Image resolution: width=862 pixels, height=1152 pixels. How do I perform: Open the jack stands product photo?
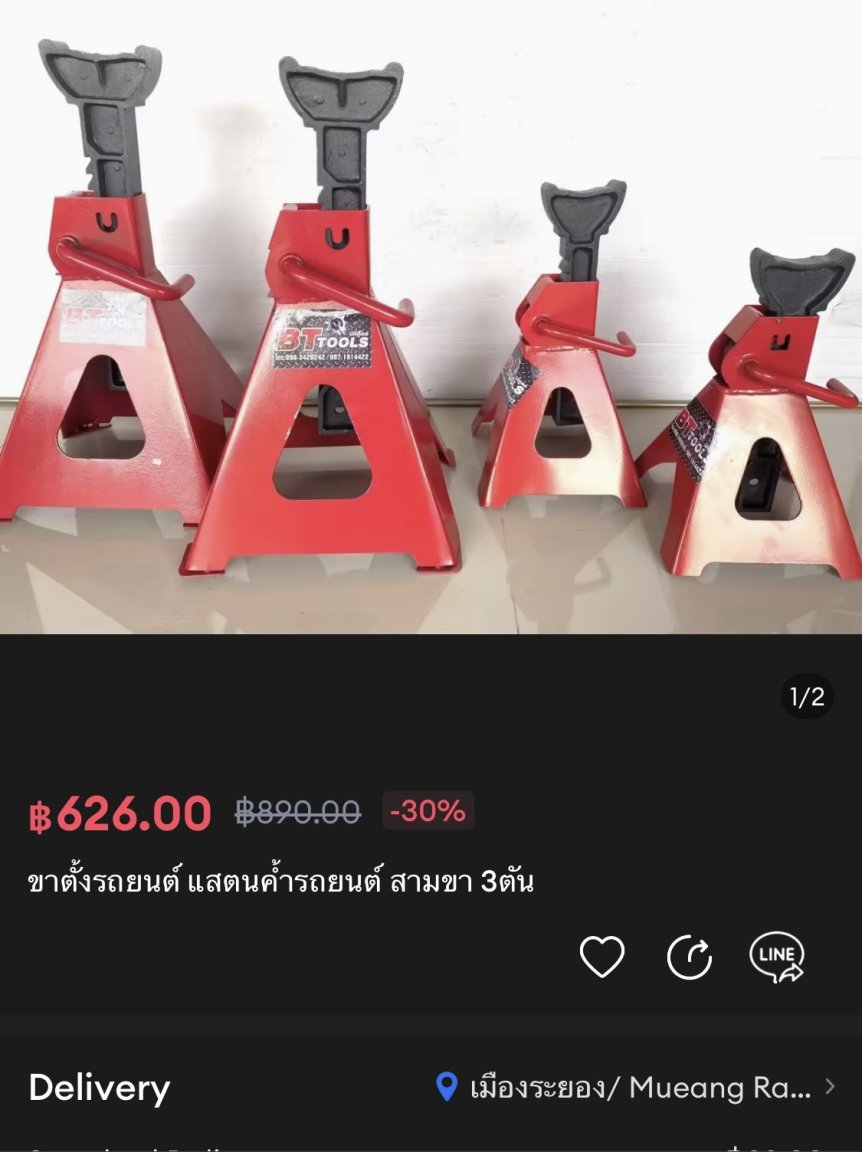tap(430, 316)
